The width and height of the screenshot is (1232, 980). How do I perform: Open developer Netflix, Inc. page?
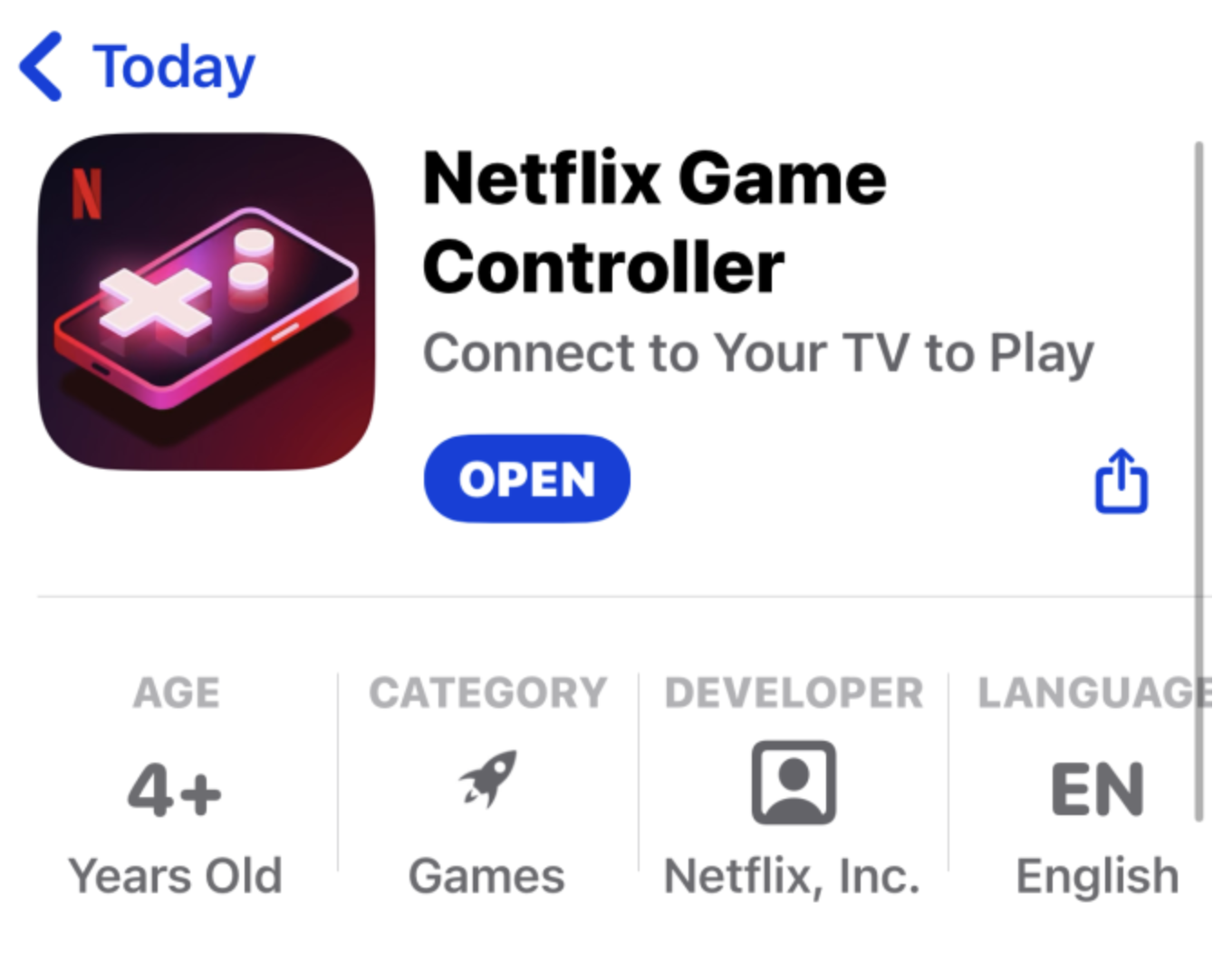coord(793,786)
